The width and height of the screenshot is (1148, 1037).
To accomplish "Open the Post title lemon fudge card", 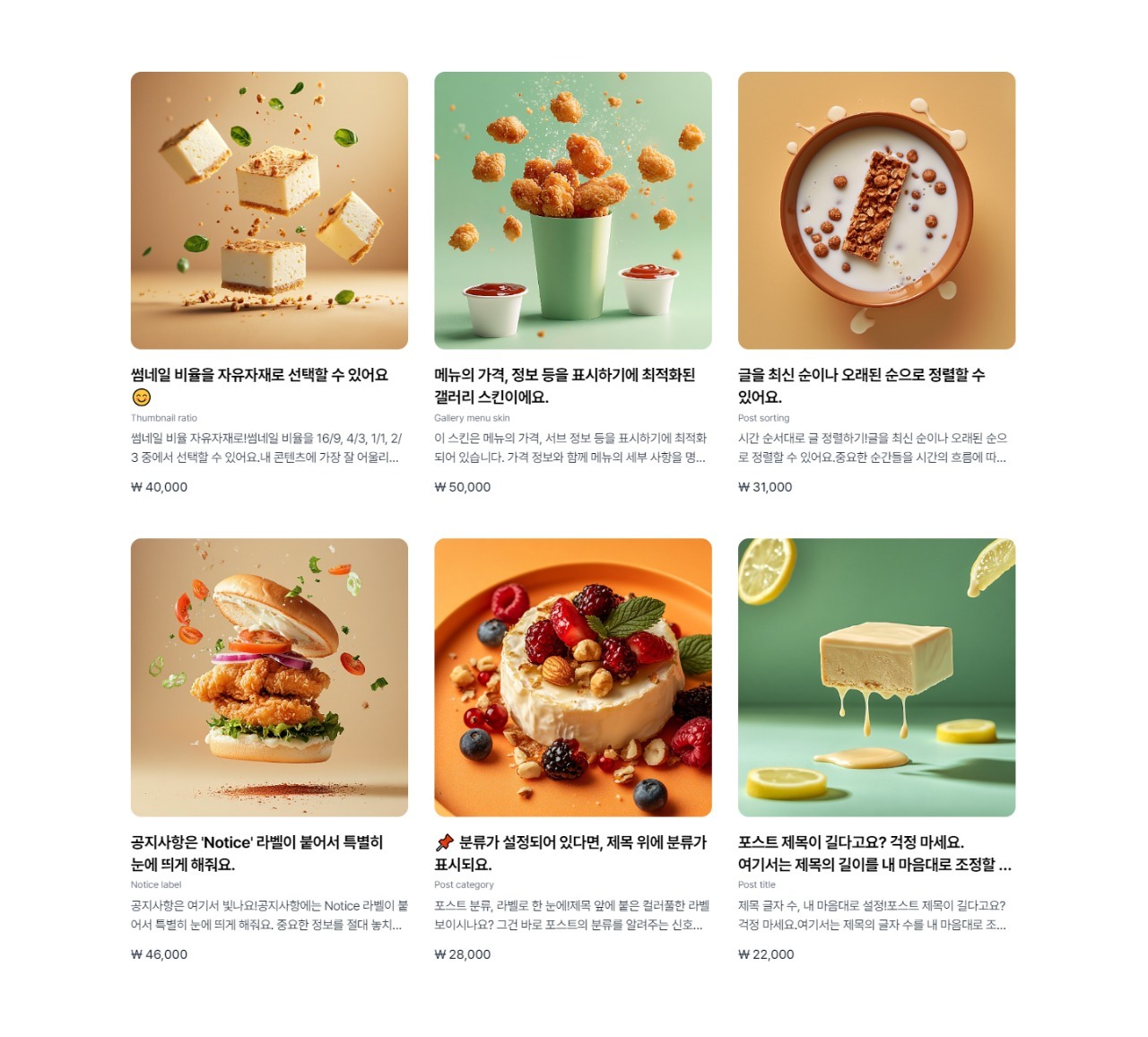I will tap(876, 677).
